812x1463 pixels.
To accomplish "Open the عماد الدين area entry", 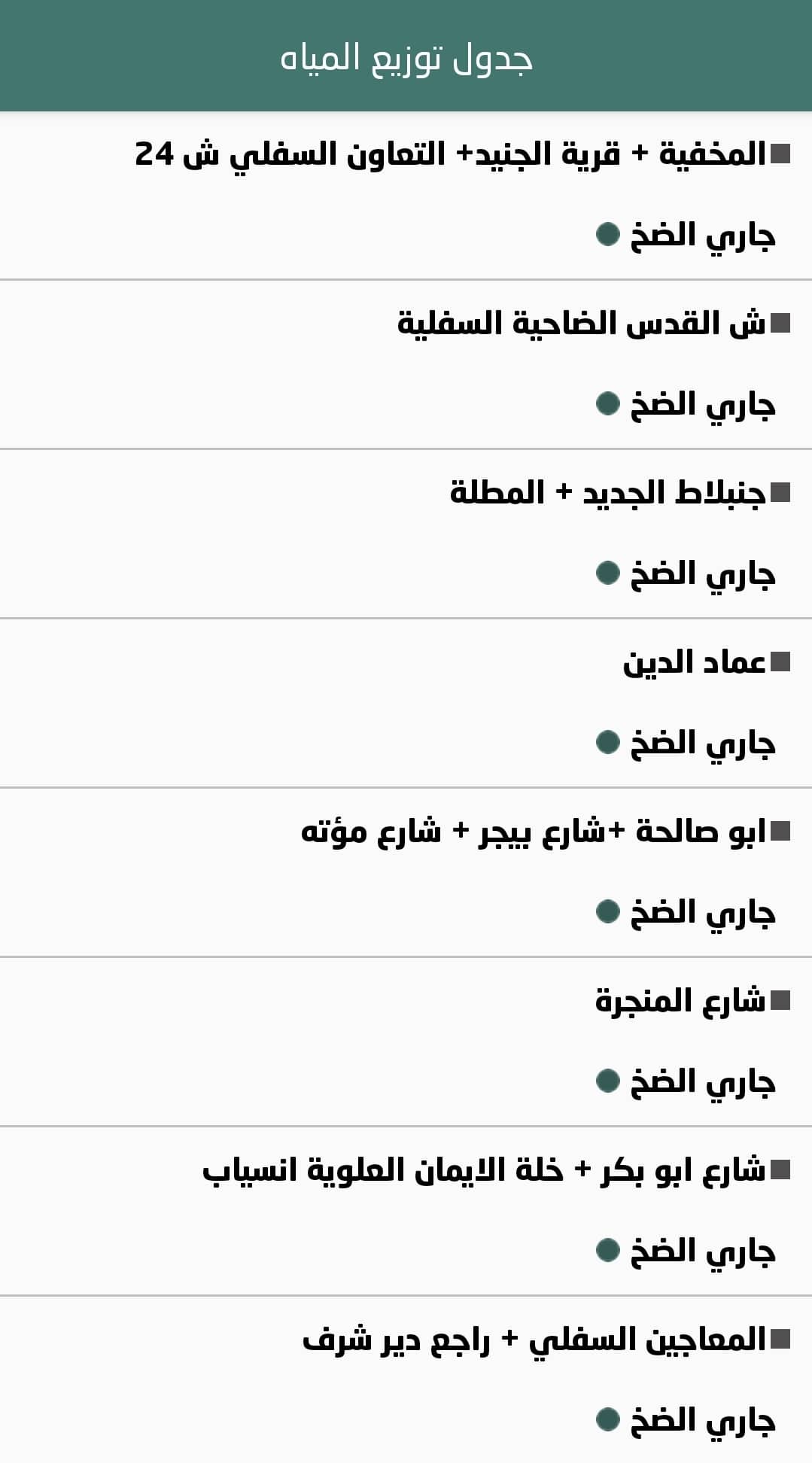I will 694,662.
